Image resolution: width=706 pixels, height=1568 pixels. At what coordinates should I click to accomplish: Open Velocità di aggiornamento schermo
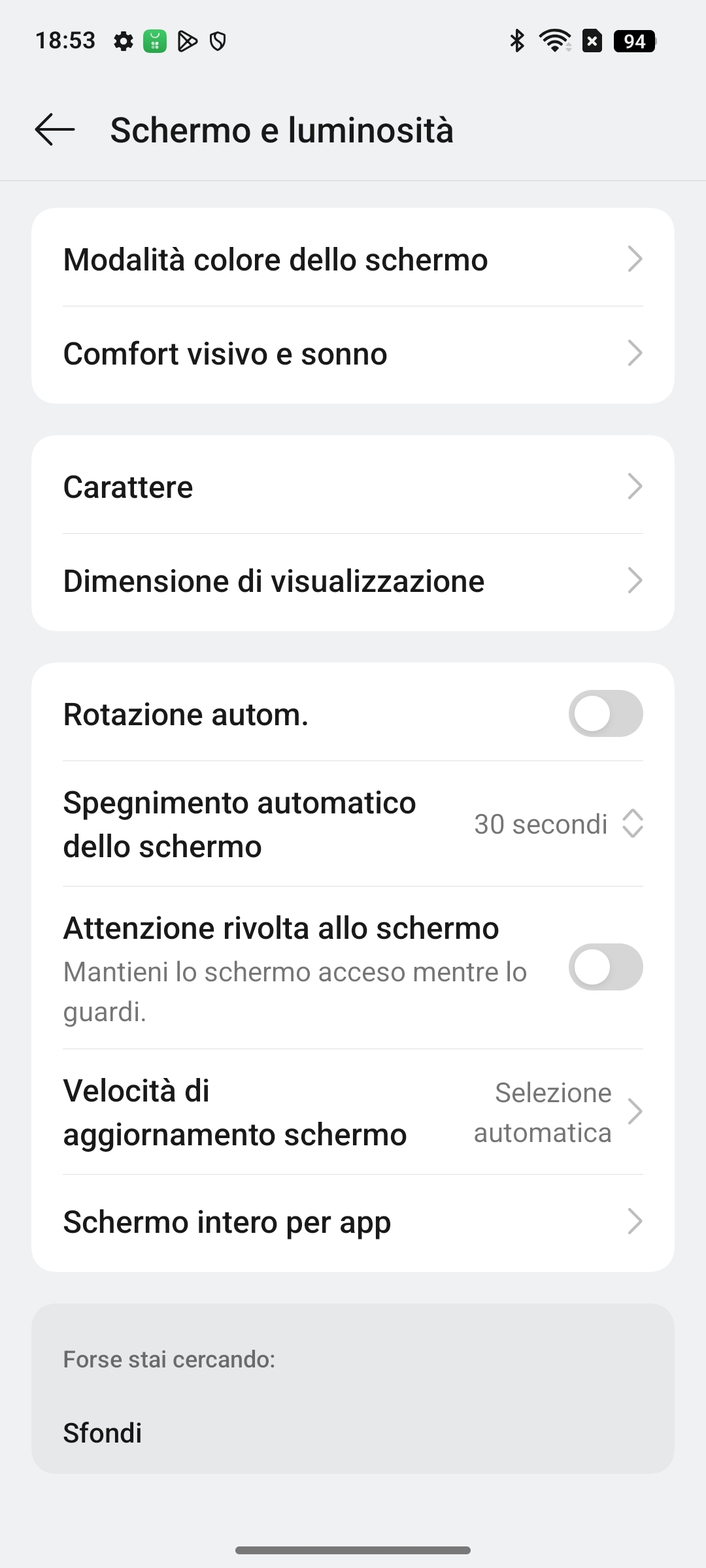[353, 1112]
